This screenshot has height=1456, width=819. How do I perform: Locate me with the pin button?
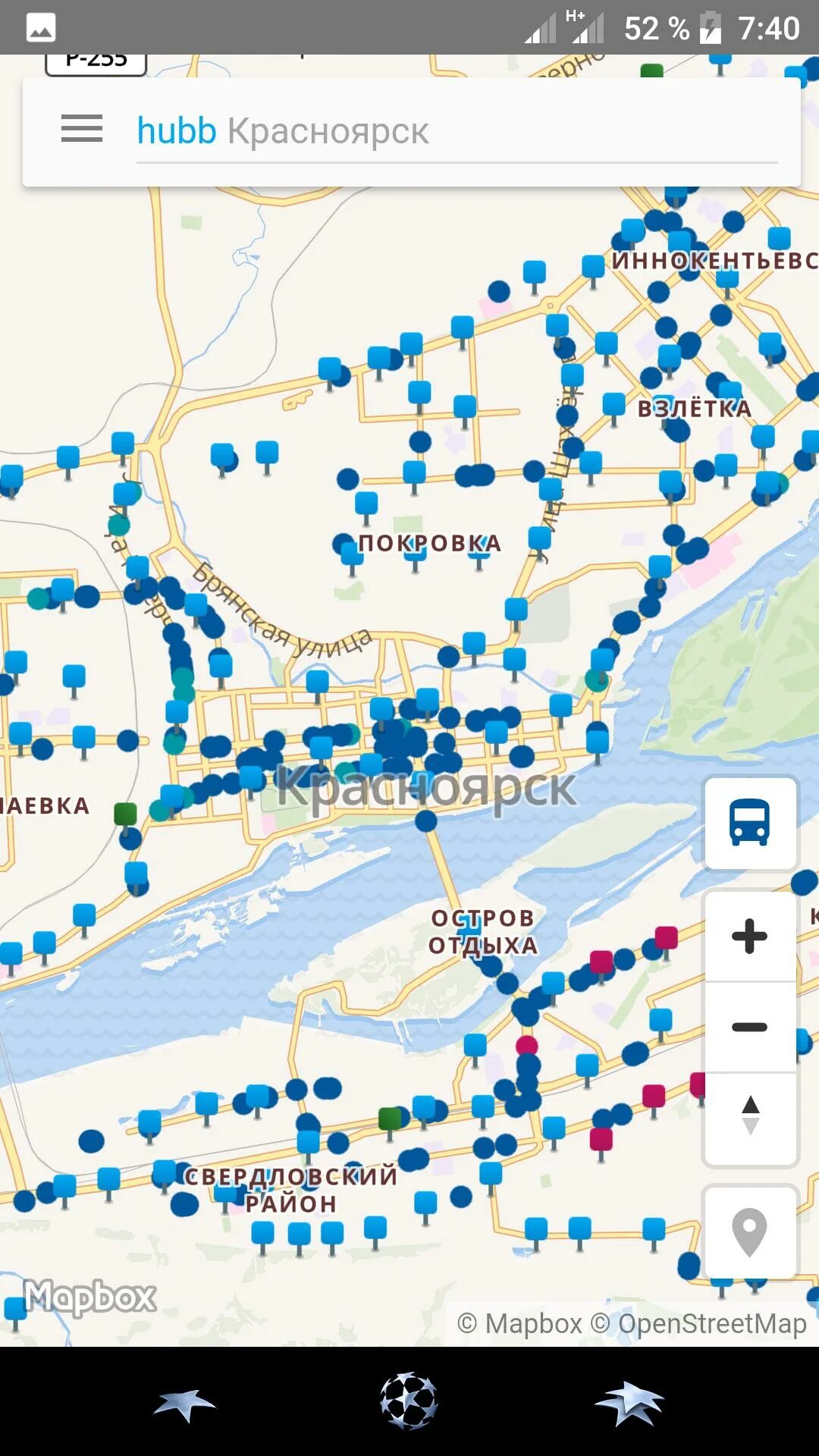coord(751,1232)
